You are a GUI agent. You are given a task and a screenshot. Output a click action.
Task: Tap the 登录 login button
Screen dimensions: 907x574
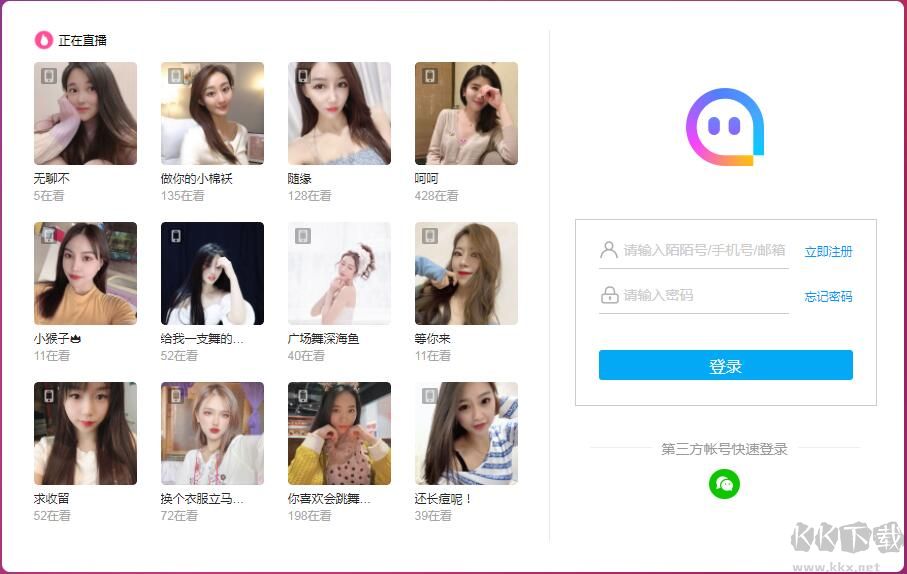(x=725, y=366)
